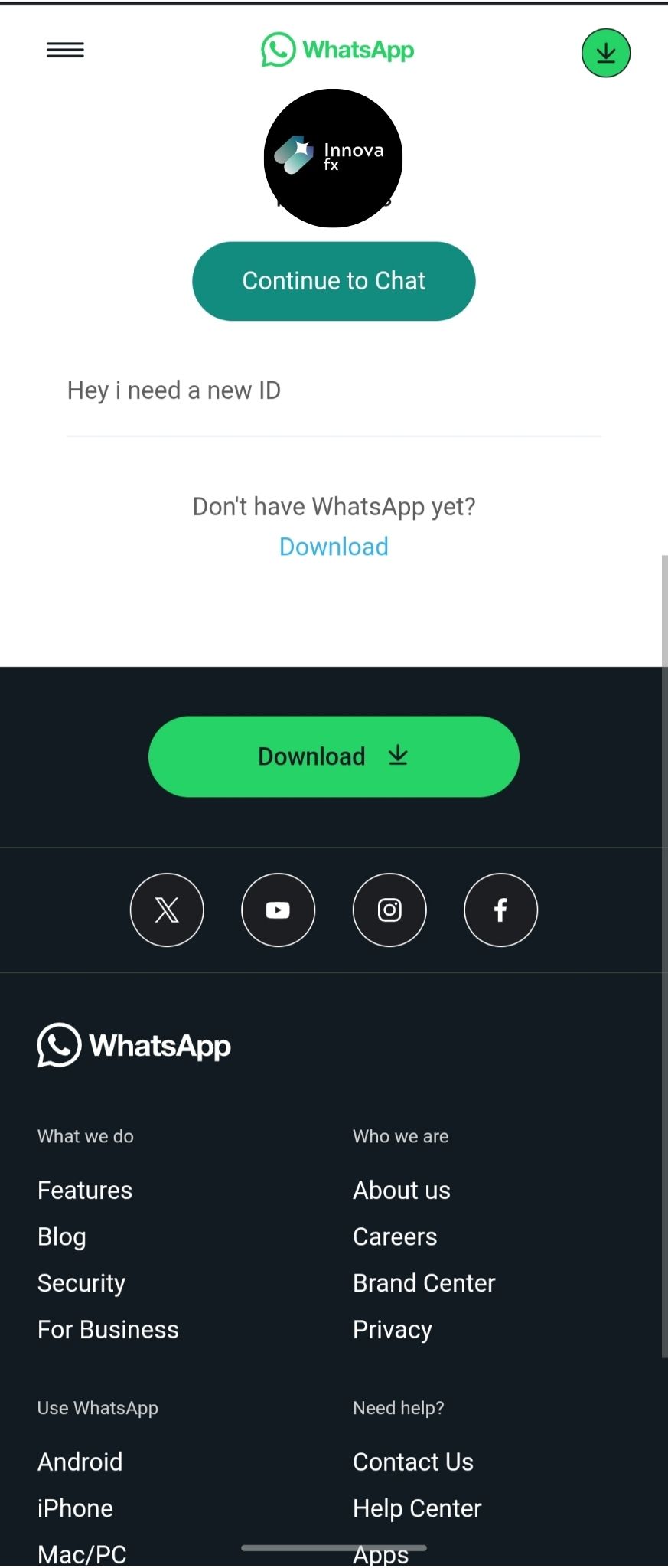Viewport: 668px width, 1568px height.
Task: View the Careers page
Action: (395, 1236)
